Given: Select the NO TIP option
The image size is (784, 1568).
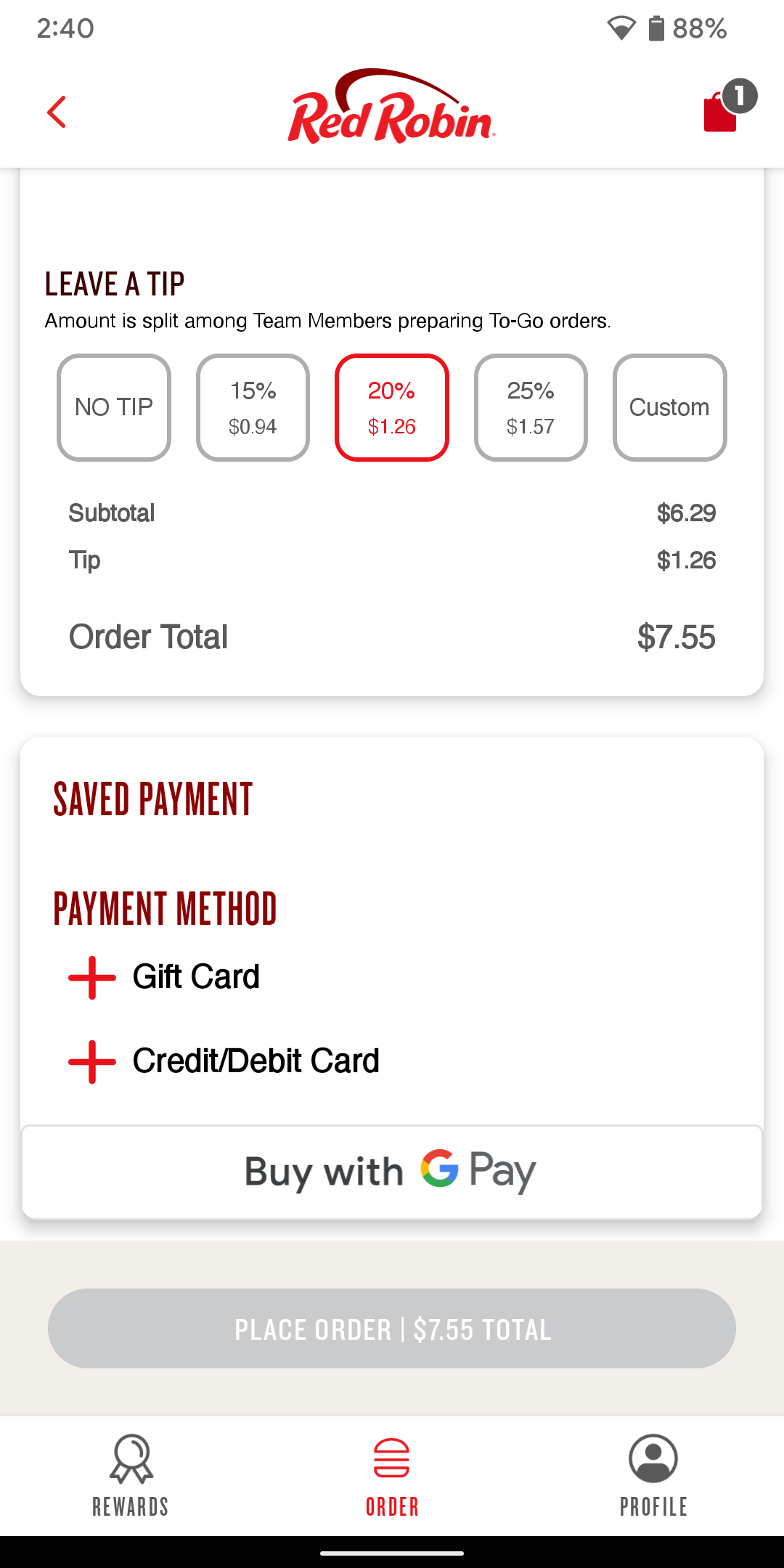Looking at the screenshot, I should pyautogui.click(x=113, y=407).
